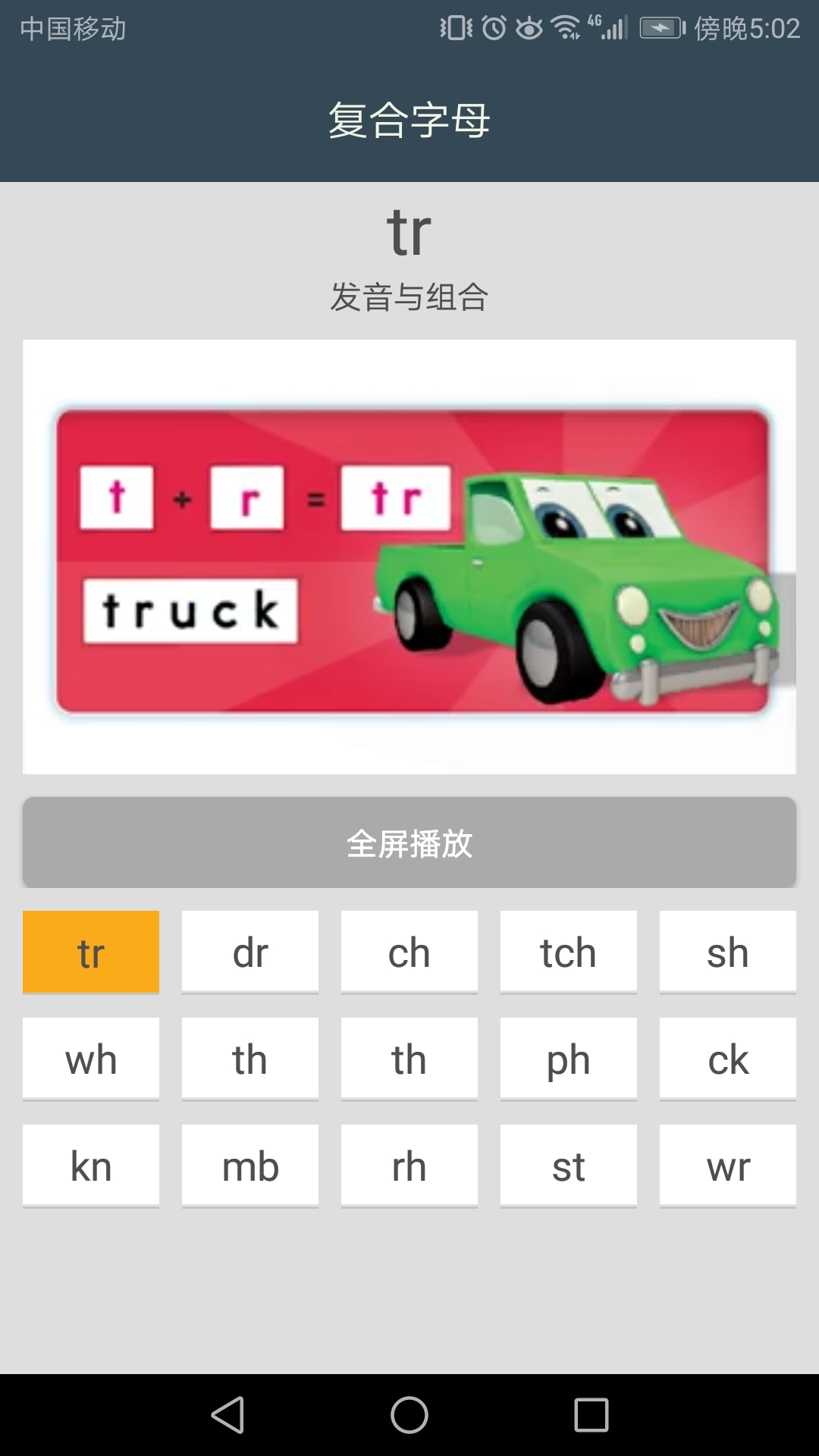The image size is (819, 1456).
Task: Tap the 全屏播放 fullscreen play button
Action: tap(409, 843)
